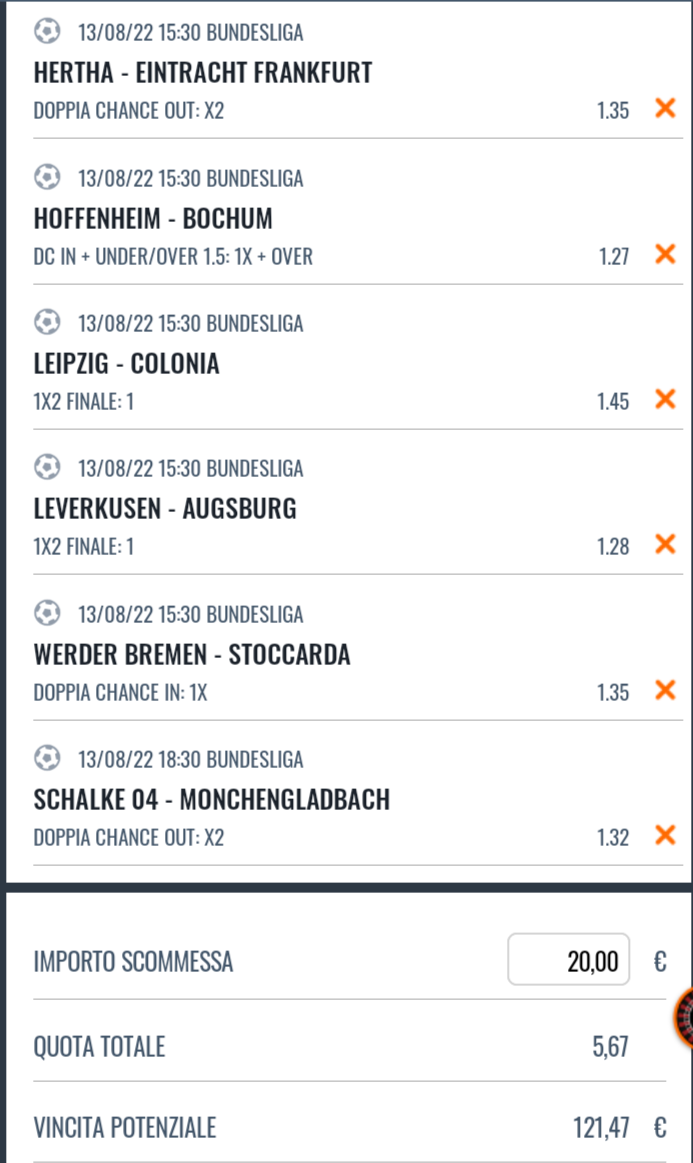This screenshot has width=693, height=1163.
Task: Open the floating roulette casino icon
Action: click(683, 1018)
